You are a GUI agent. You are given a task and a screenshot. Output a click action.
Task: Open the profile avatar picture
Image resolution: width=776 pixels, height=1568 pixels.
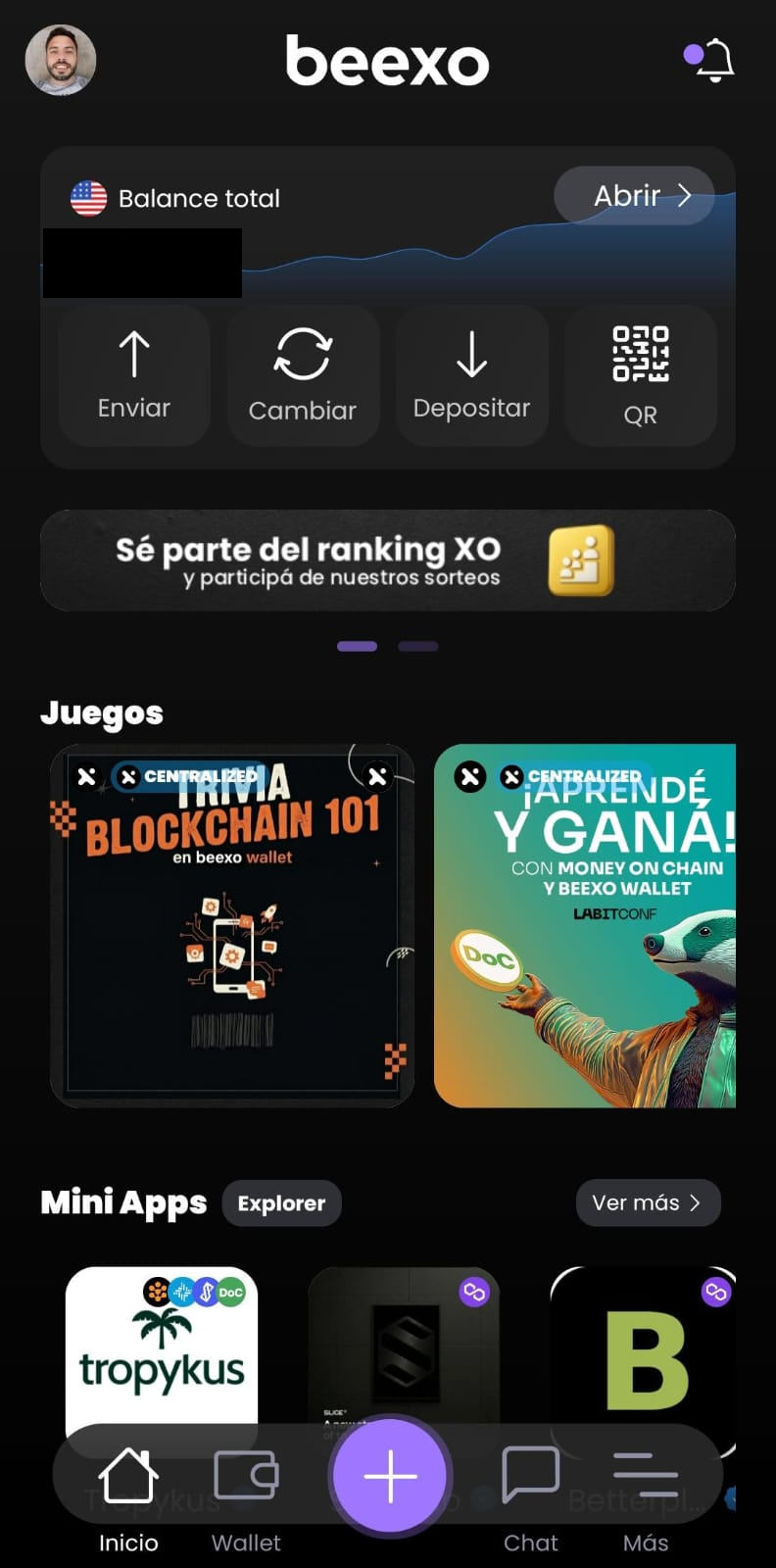click(61, 61)
